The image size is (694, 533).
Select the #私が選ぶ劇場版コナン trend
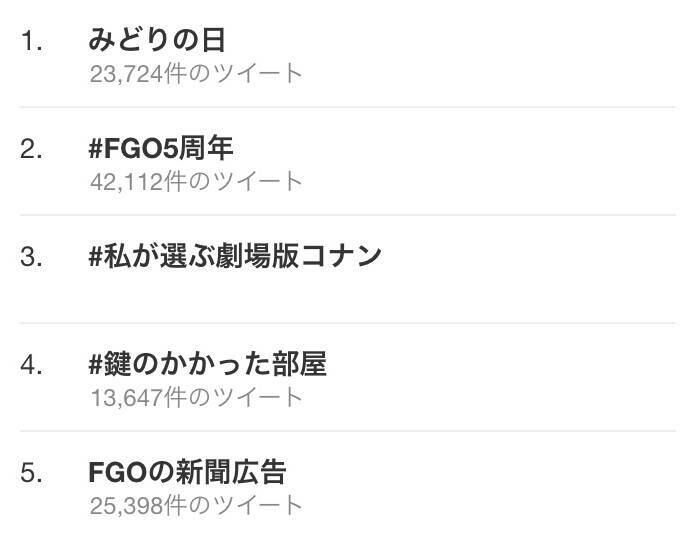point(235,256)
